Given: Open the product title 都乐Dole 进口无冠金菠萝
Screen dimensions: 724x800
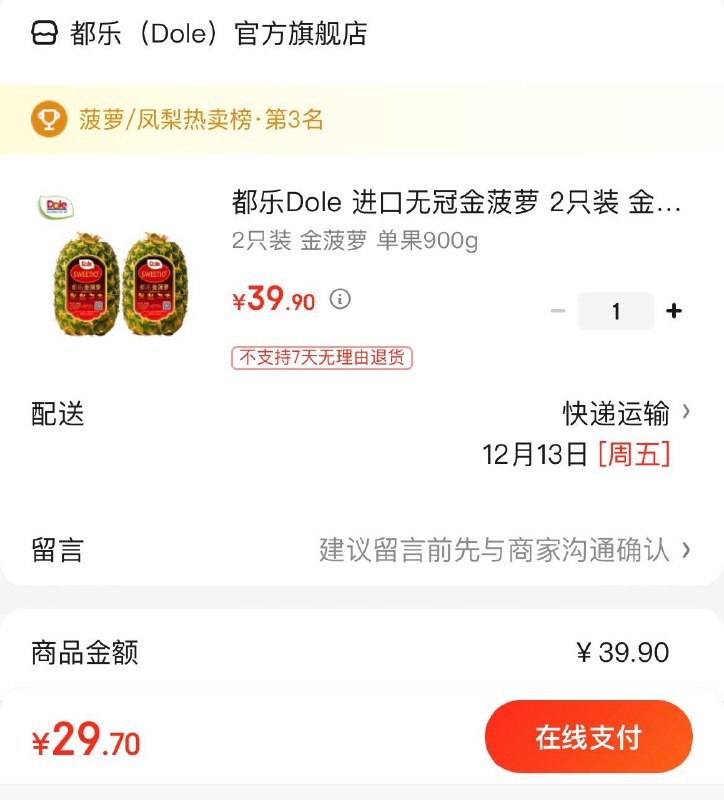Looking at the screenshot, I should pyautogui.click(x=450, y=203).
